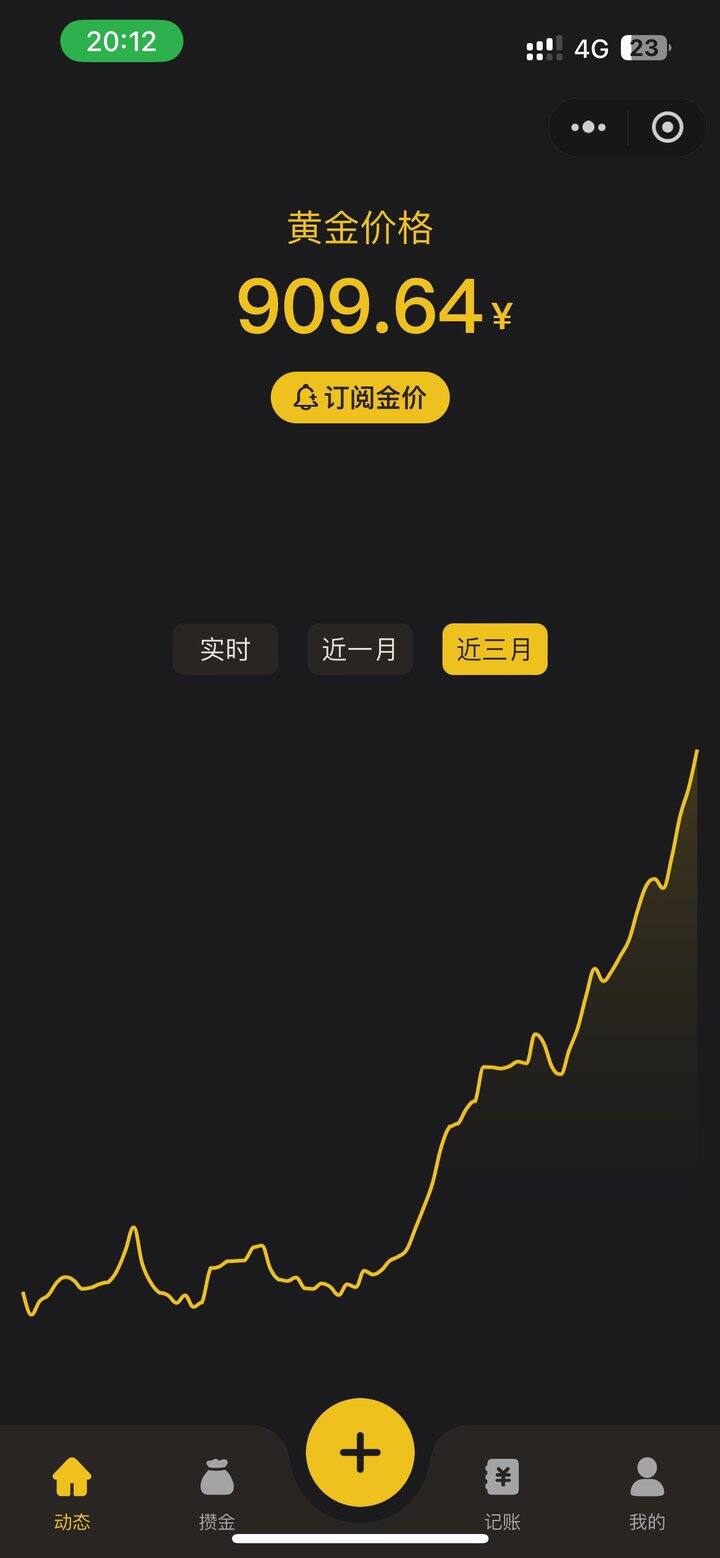Screen dimensions: 720x1558
Task: Switch chart to 实时 real-time view
Action: [x=225, y=650]
